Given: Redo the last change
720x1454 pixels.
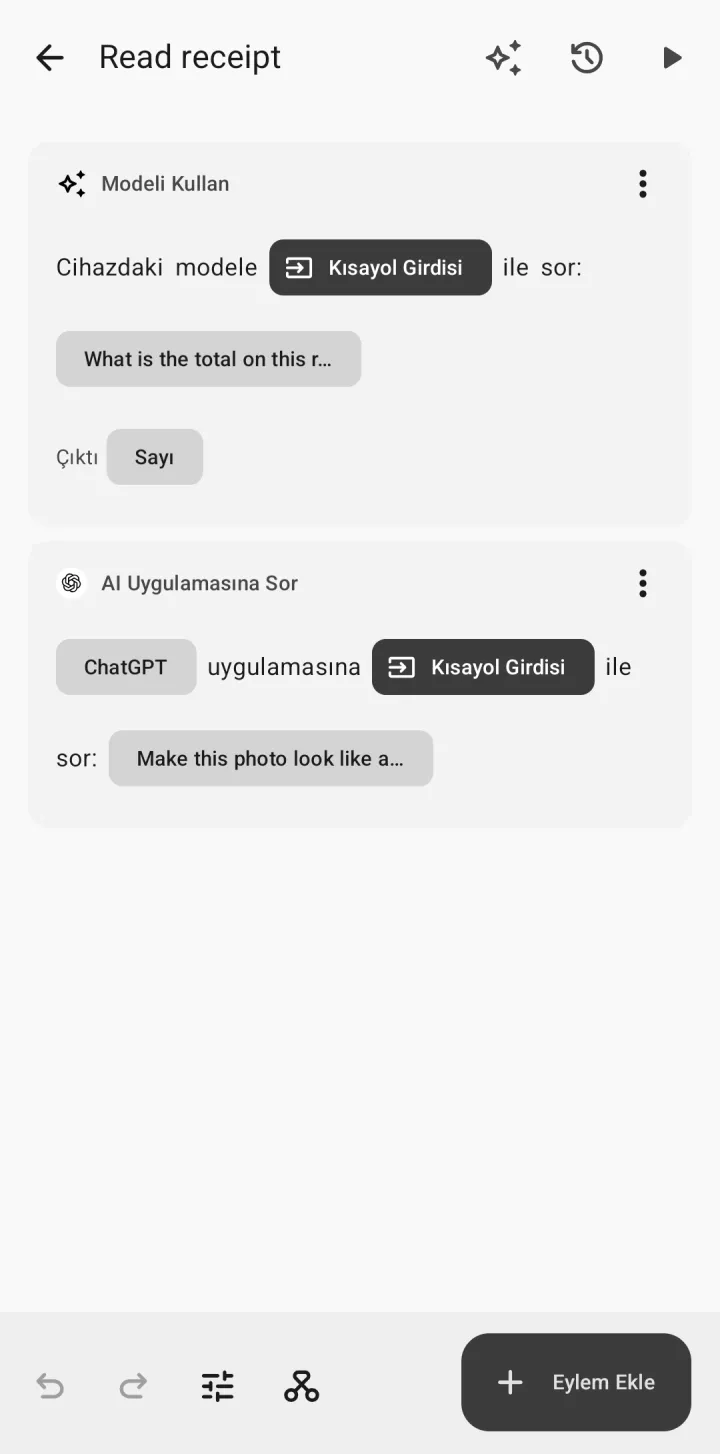Looking at the screenshot, I should tap(133, 1386).
